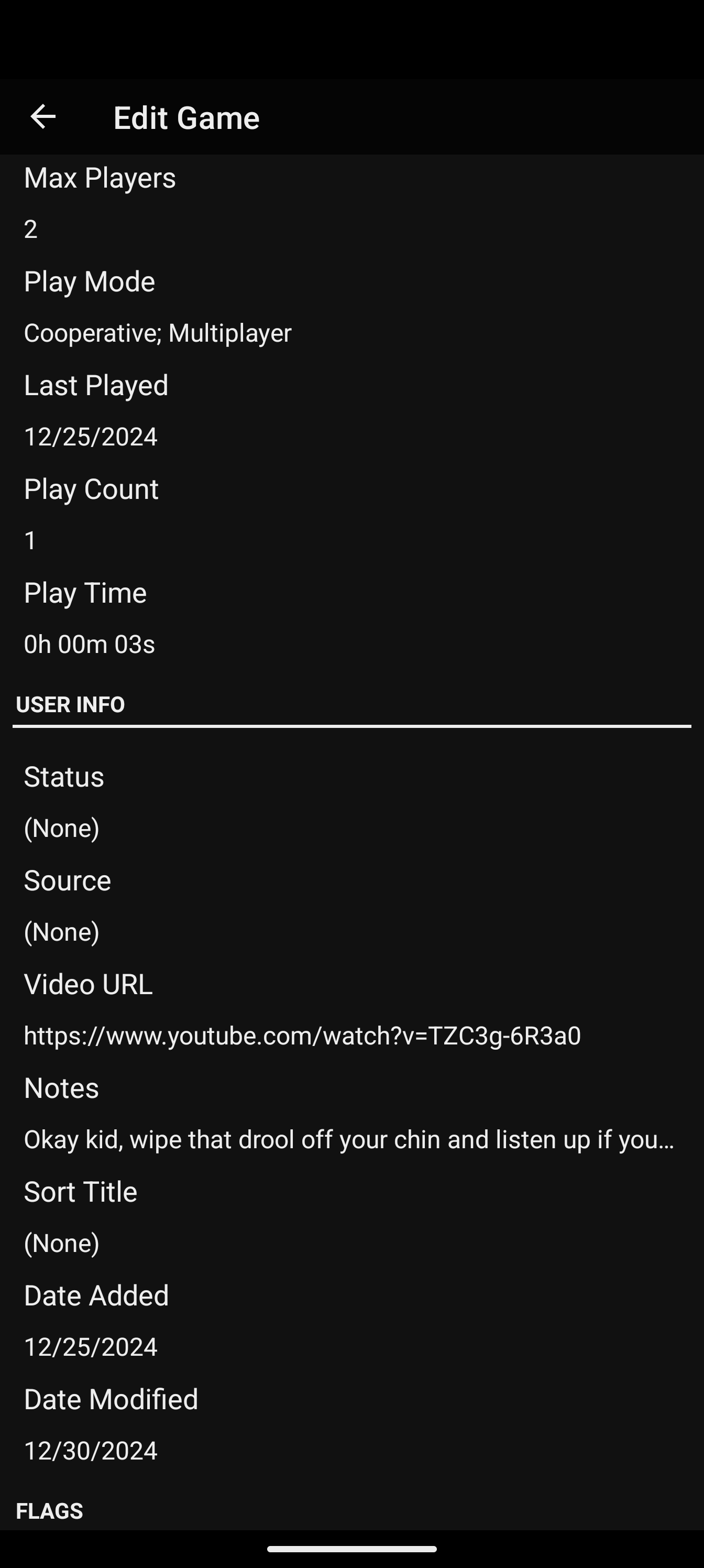Image resolution: width=704 pixels, height=1568 pixels.
Task: Open the Date Modified row
Action: tap(351, 1424)
